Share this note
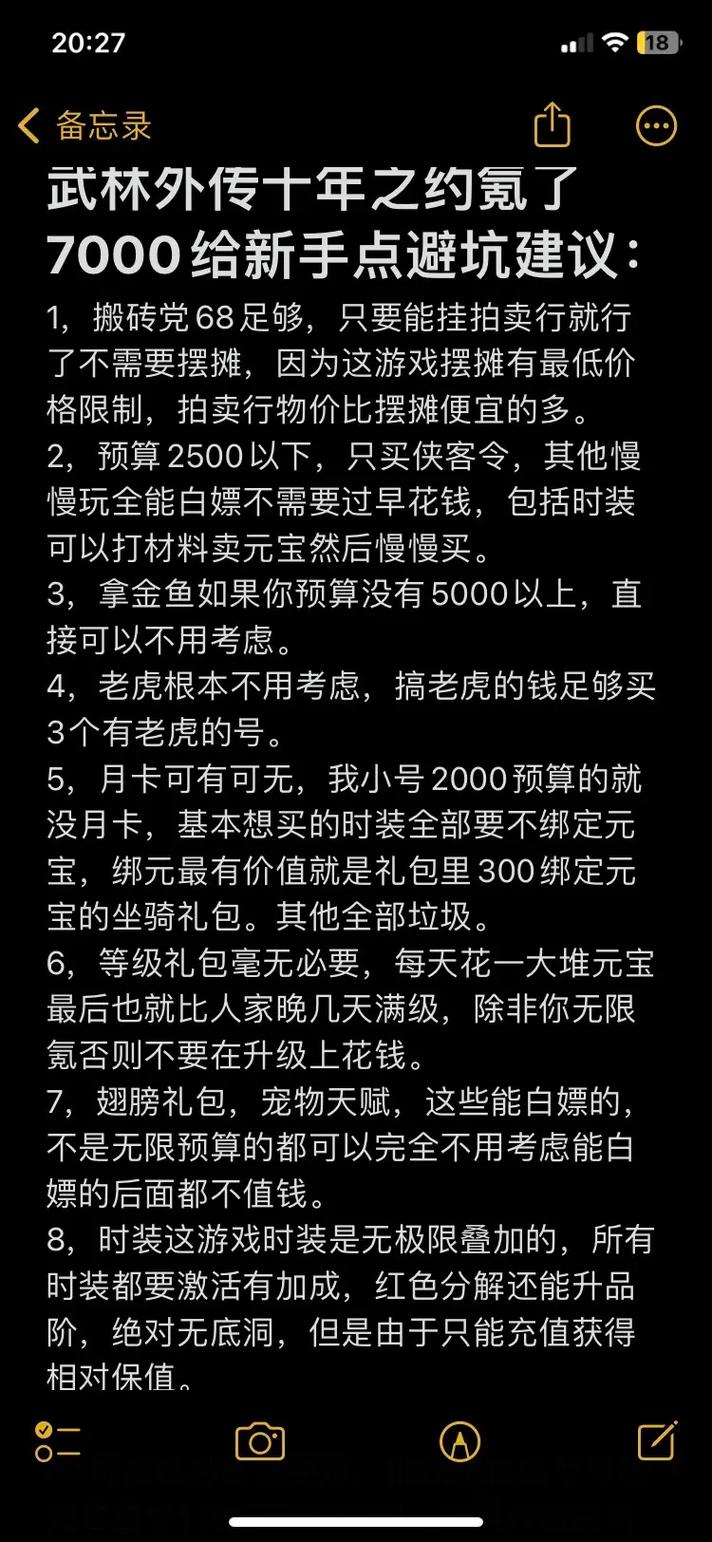The image size is (712, 1542). click(x=552, y=124)
